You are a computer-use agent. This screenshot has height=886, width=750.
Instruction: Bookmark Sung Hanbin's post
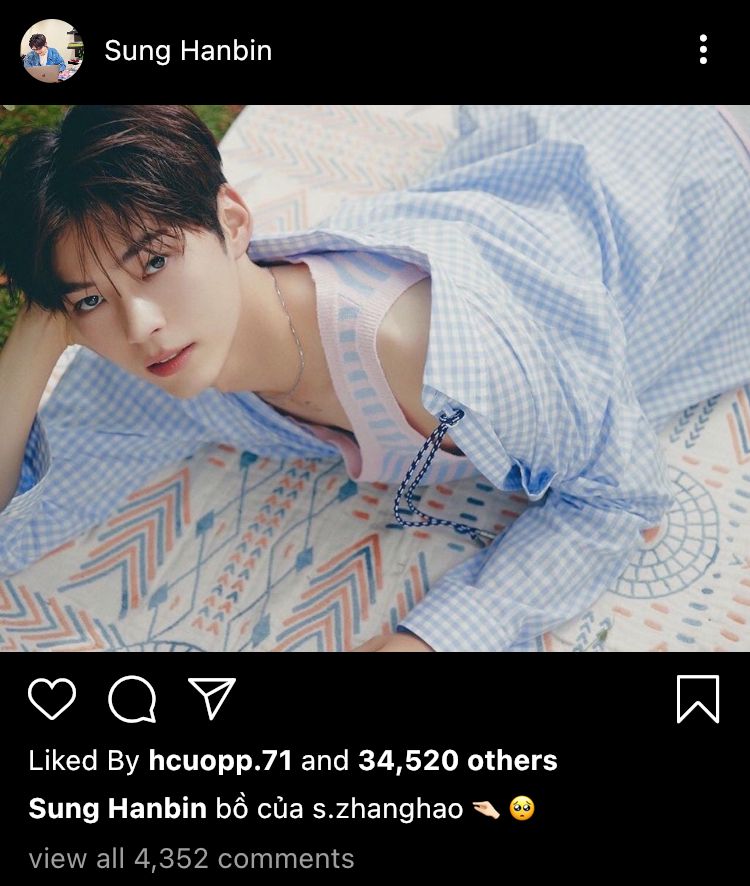698,699
